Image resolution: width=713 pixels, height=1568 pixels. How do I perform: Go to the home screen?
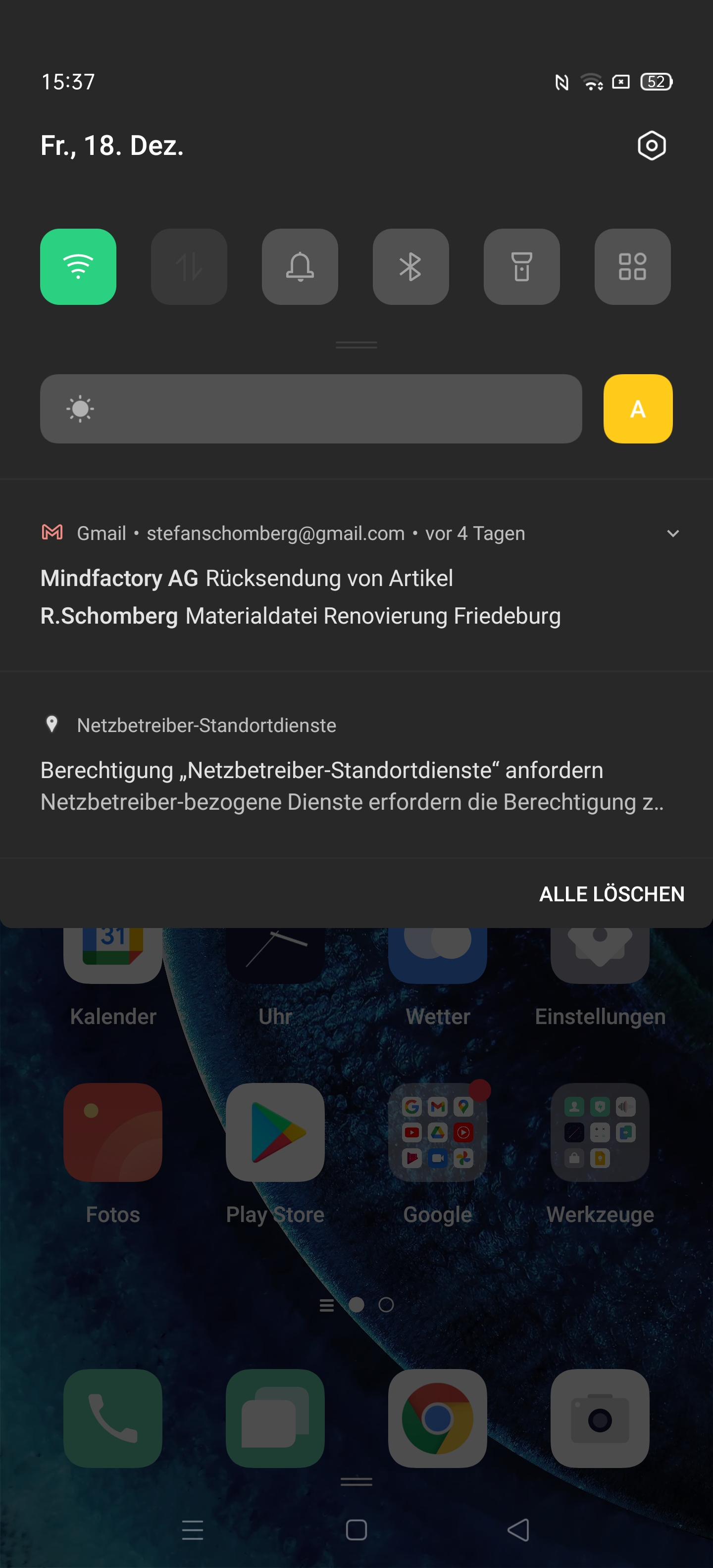pos(356,1529)
